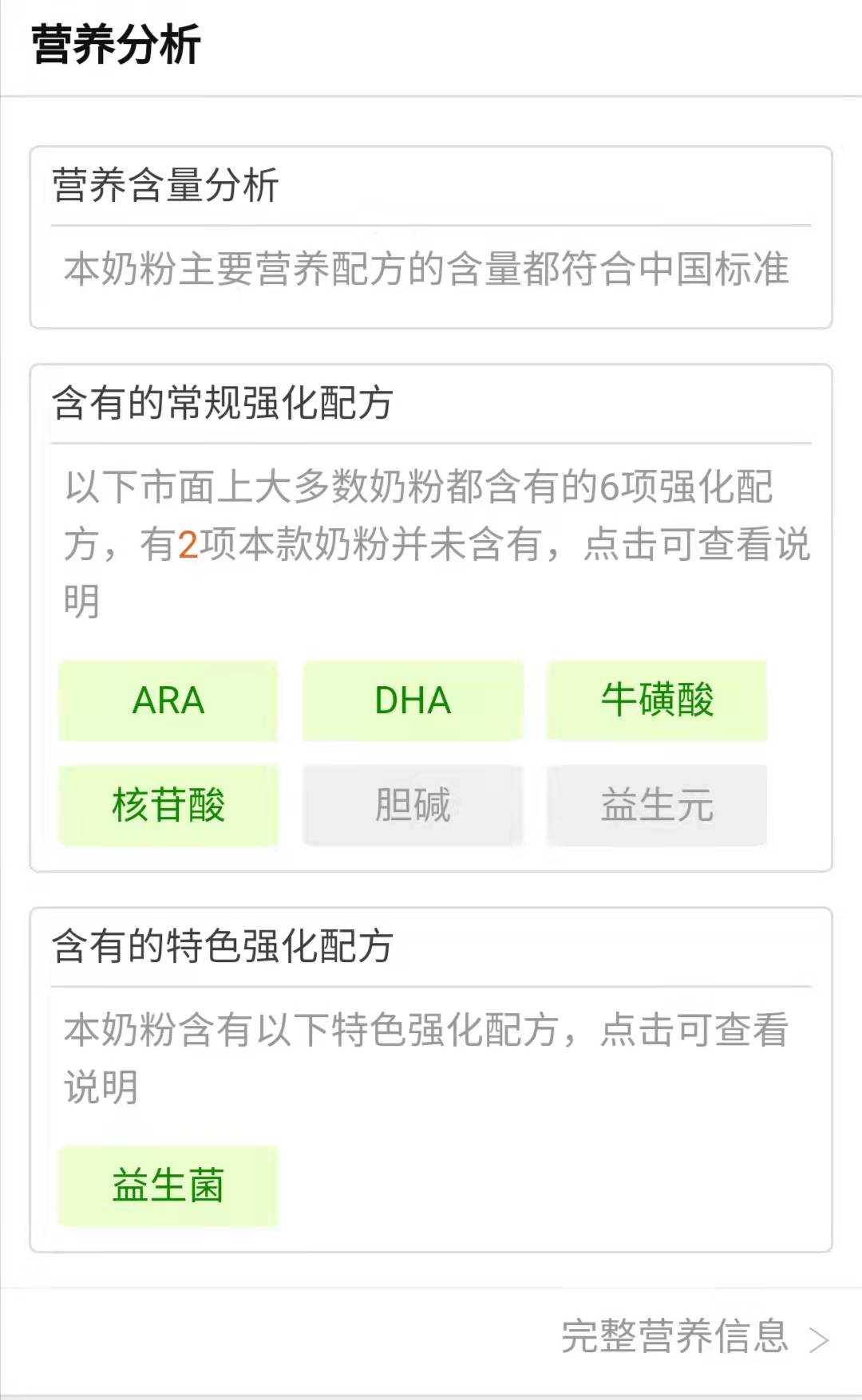
Task: Open 完整营养信息 full nutrition details
Action: point(693,1337)
